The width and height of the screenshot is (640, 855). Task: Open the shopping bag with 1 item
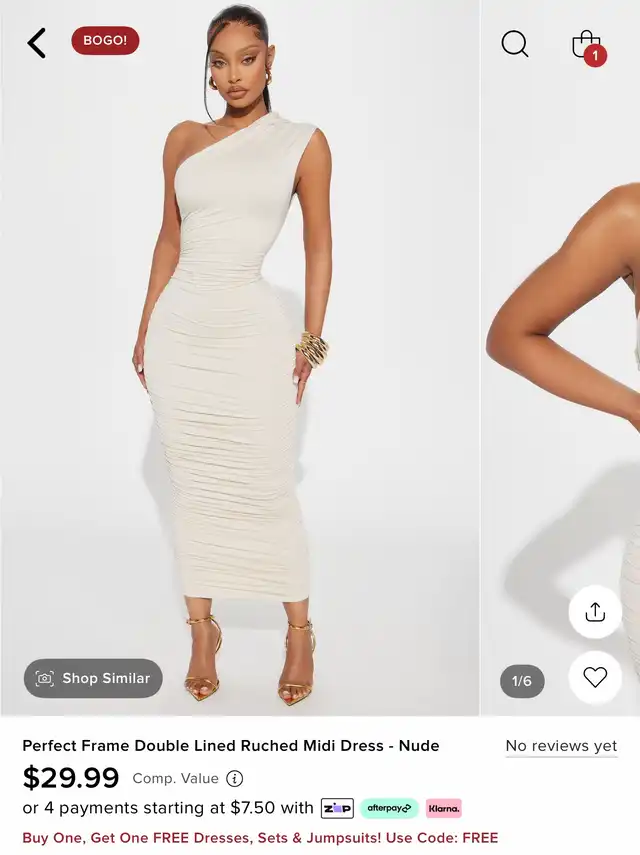click(x=587, y=45)
